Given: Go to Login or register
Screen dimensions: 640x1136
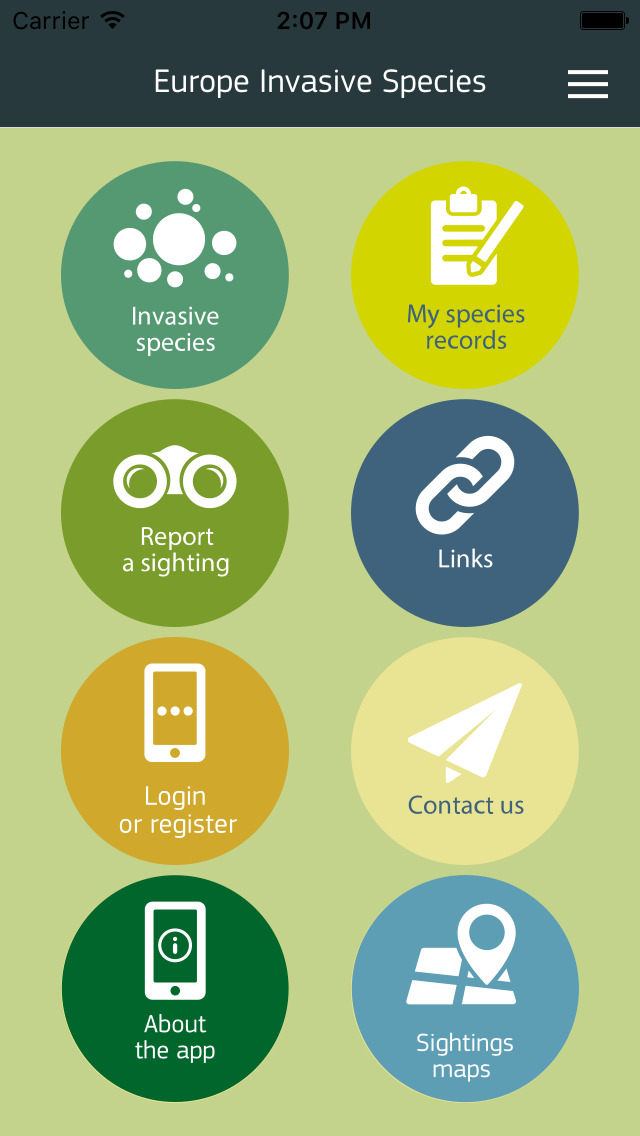Looking at the screenshot, I should tap(175, 751).
